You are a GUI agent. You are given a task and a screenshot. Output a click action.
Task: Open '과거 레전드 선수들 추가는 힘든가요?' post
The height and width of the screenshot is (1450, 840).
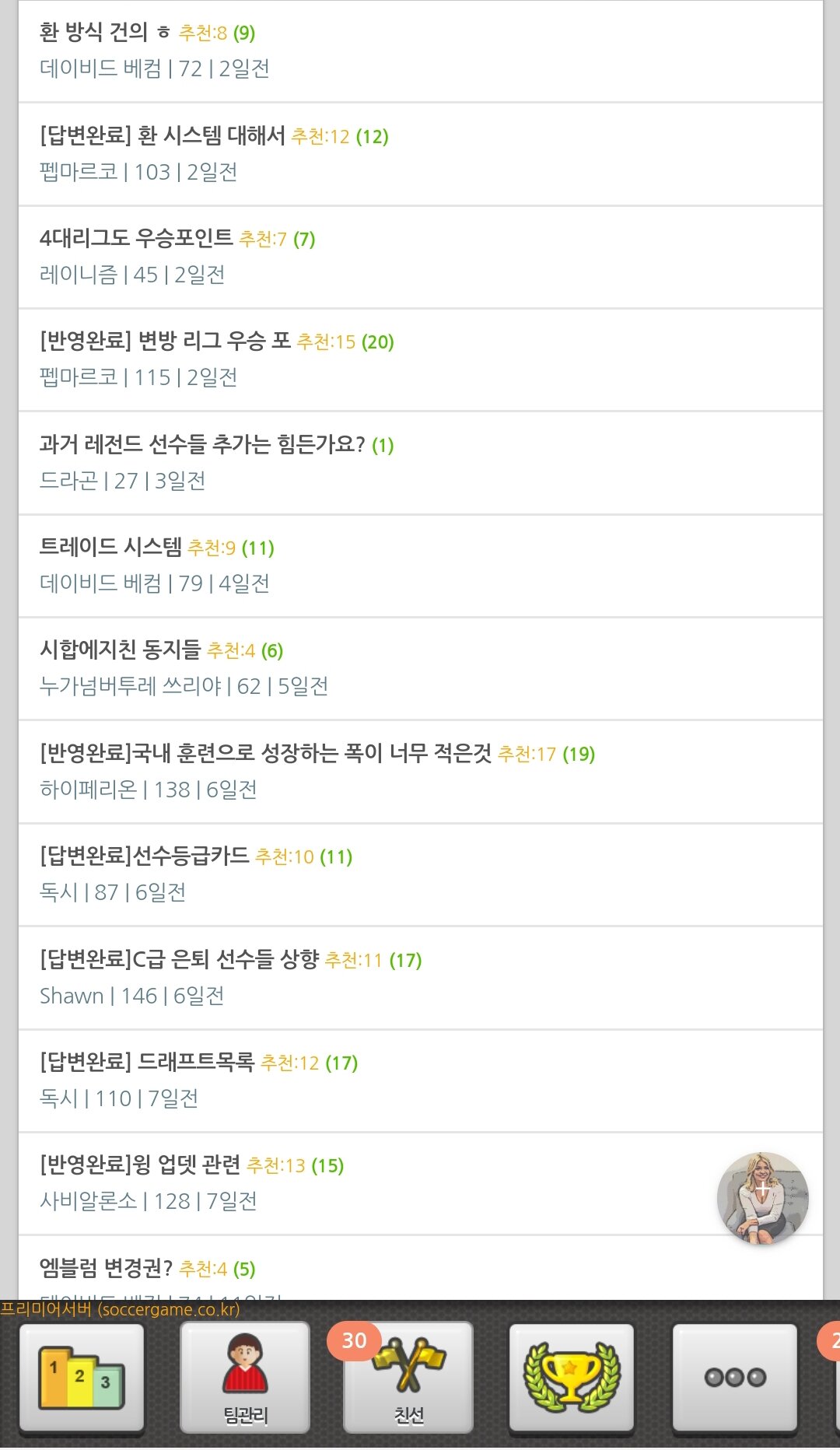(x=420, y=463)
